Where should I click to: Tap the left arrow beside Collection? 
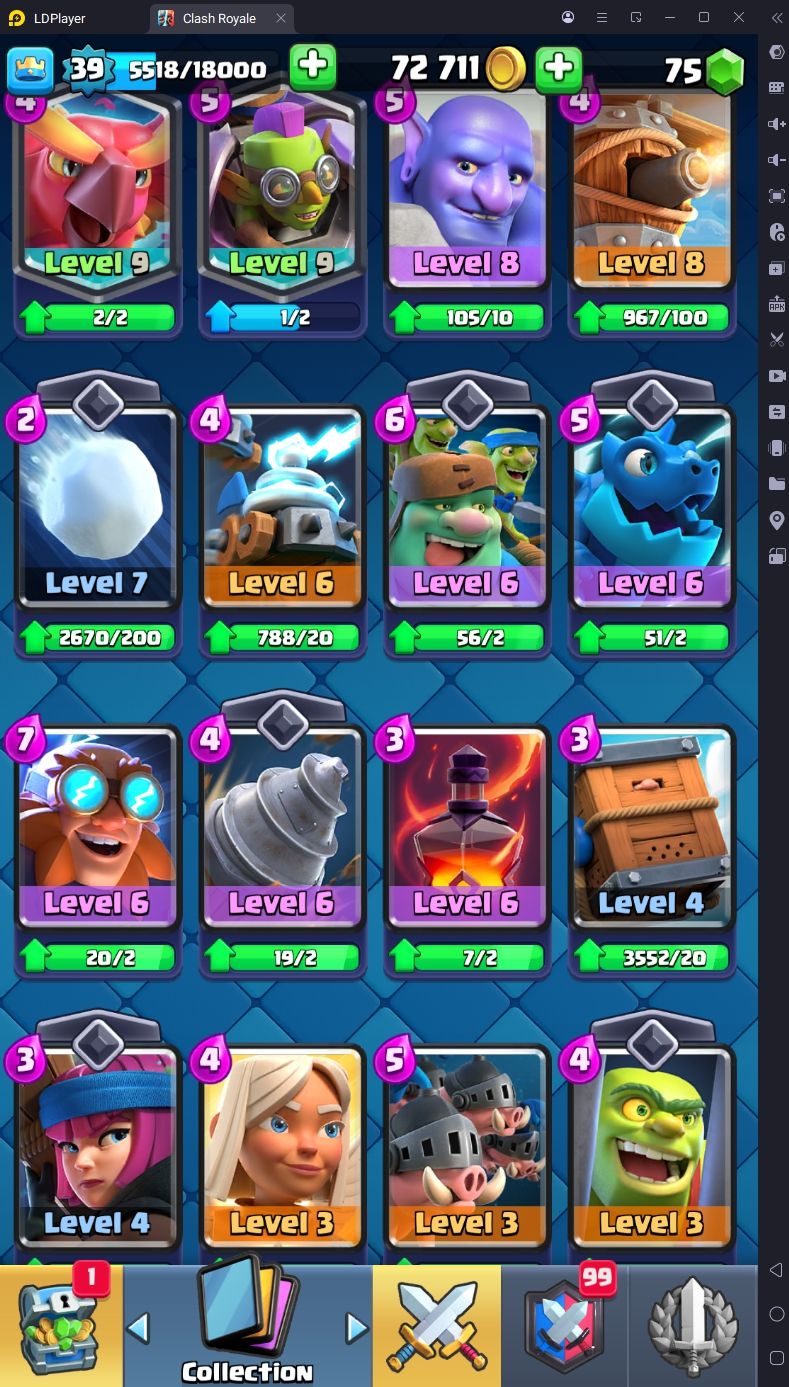pos(139,1328)
